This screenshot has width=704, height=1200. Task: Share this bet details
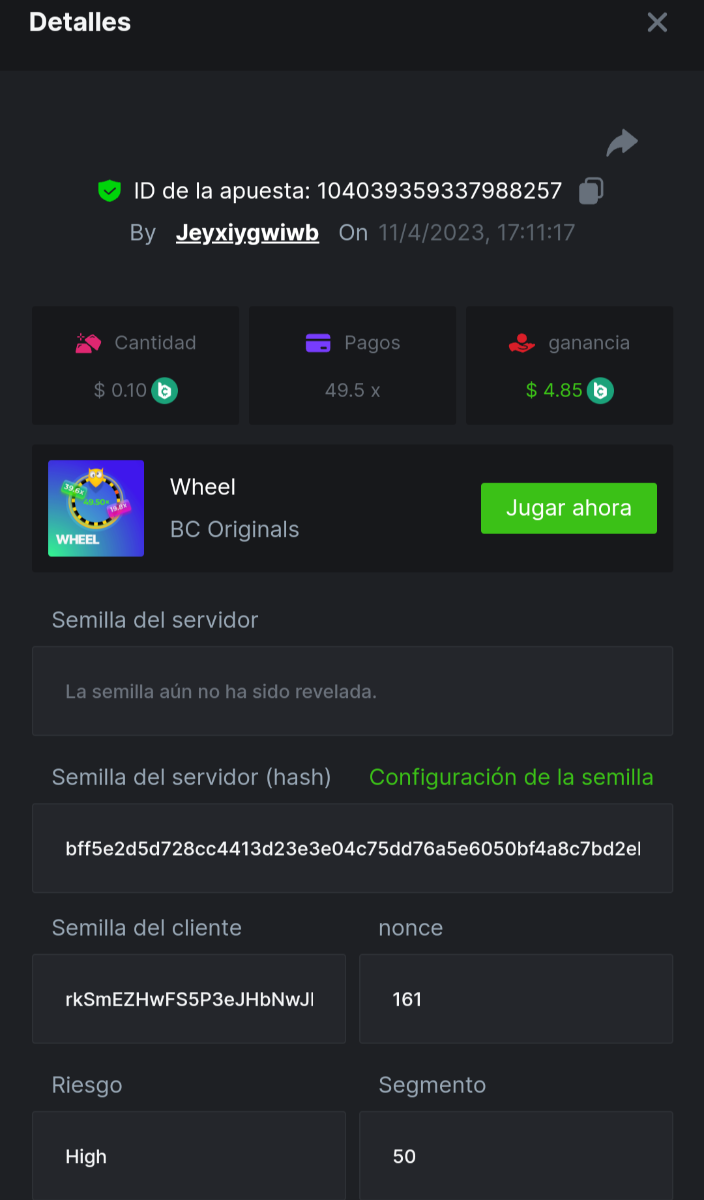[x=622, y=143]
